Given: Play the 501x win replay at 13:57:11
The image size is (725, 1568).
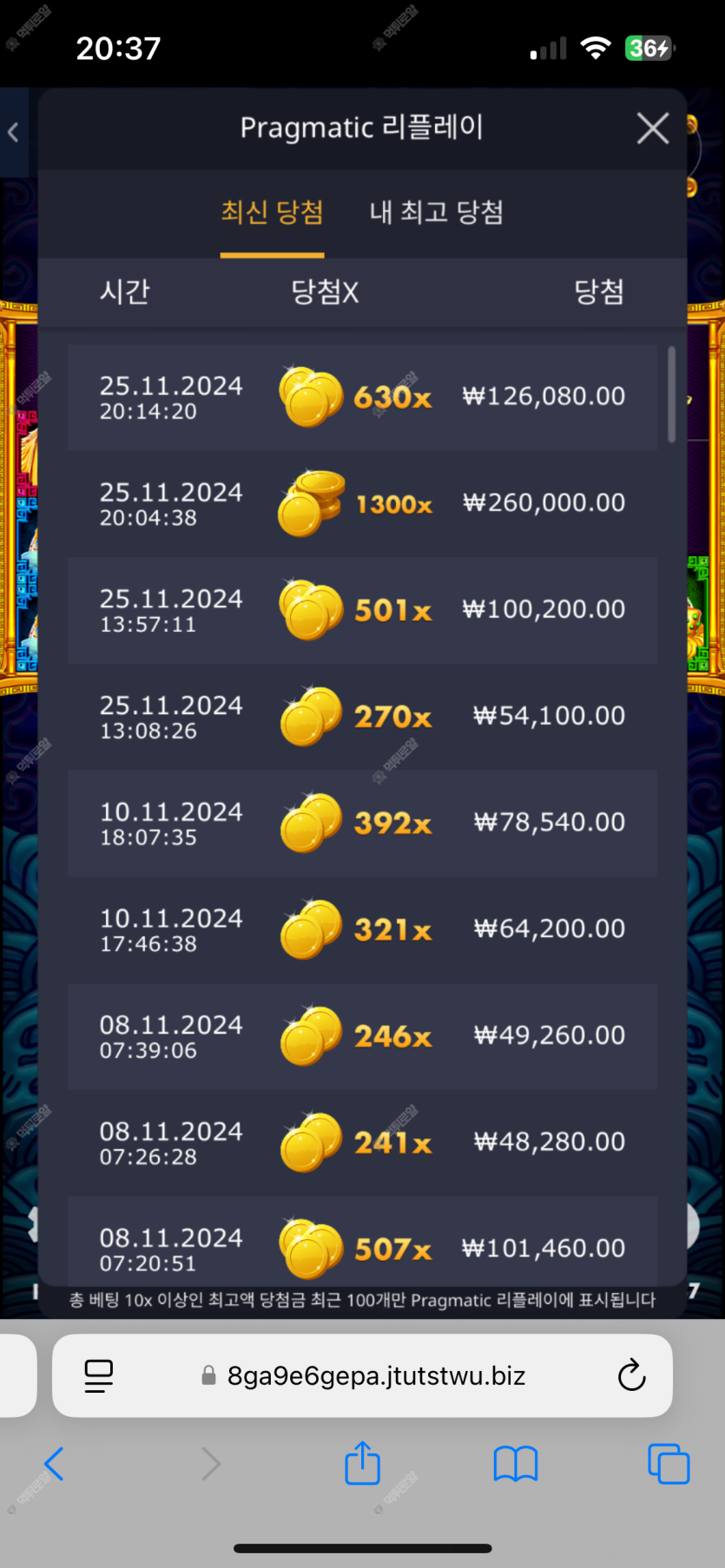Looking at the screenshot, I should tap(362, 610).
